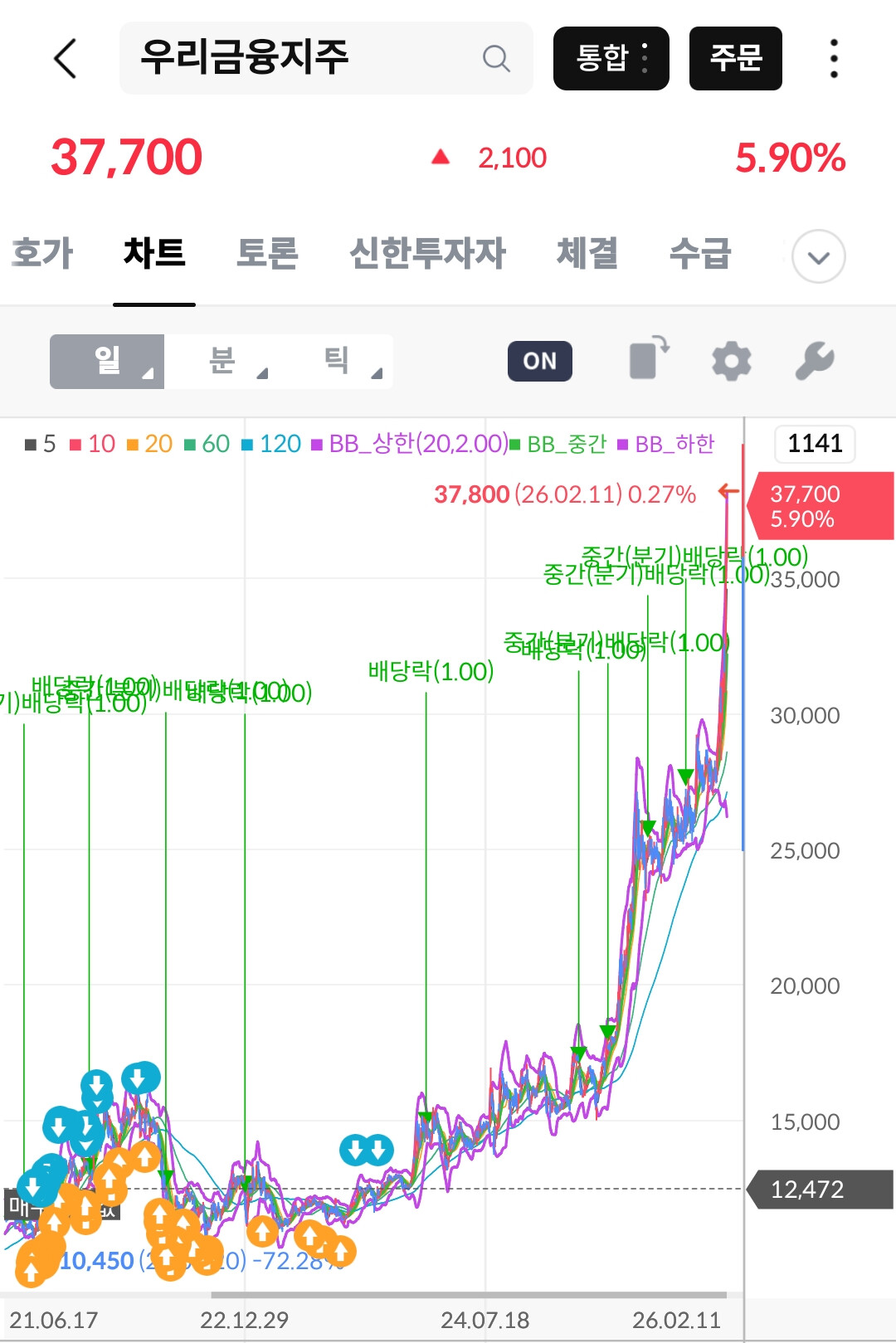
Task: Switch to the 체결 tab
Action: (x=587, y=253)
